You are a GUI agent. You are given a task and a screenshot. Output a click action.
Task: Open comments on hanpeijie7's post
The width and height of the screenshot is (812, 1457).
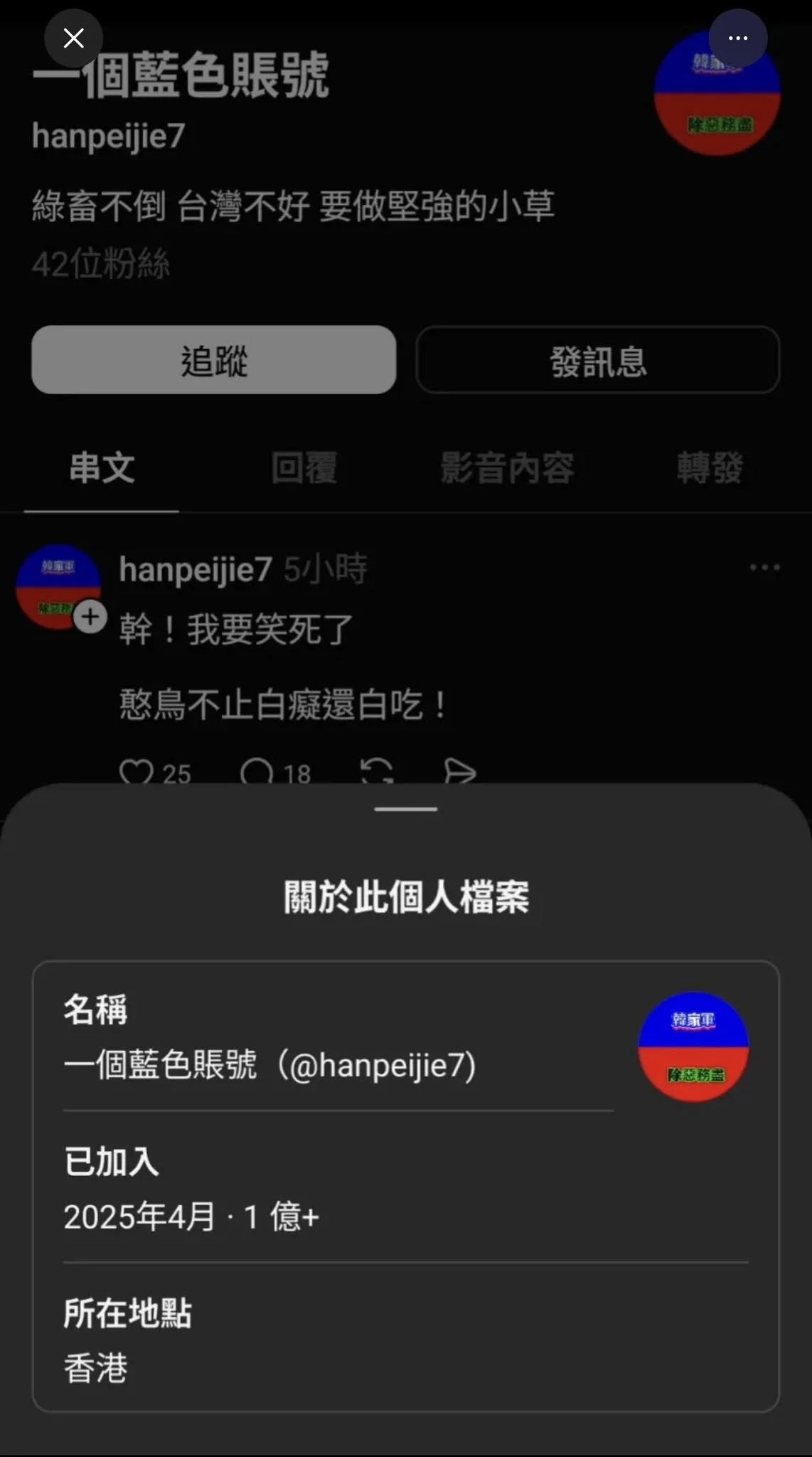tap(257, 772)
